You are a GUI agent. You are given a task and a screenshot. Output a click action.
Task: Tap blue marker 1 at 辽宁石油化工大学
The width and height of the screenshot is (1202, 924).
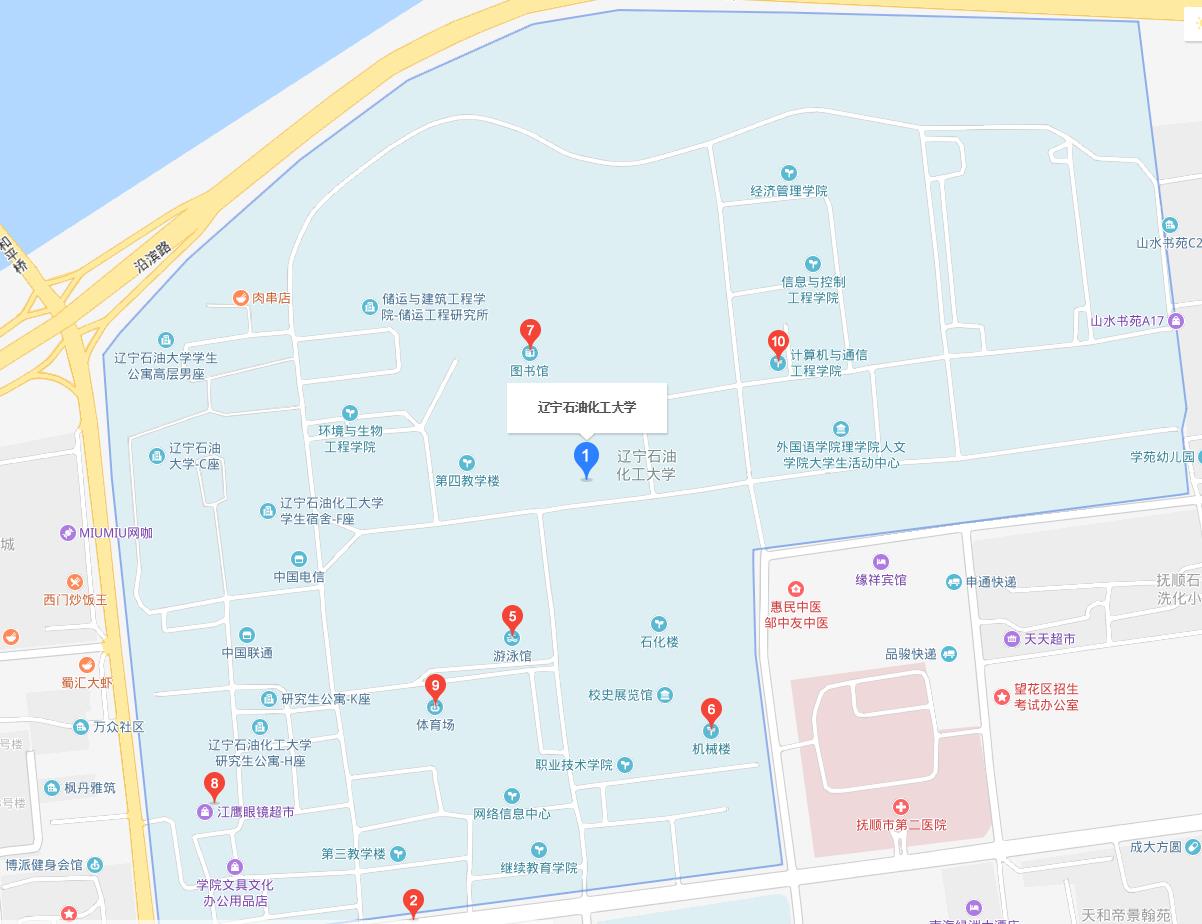tap(586, 458)
